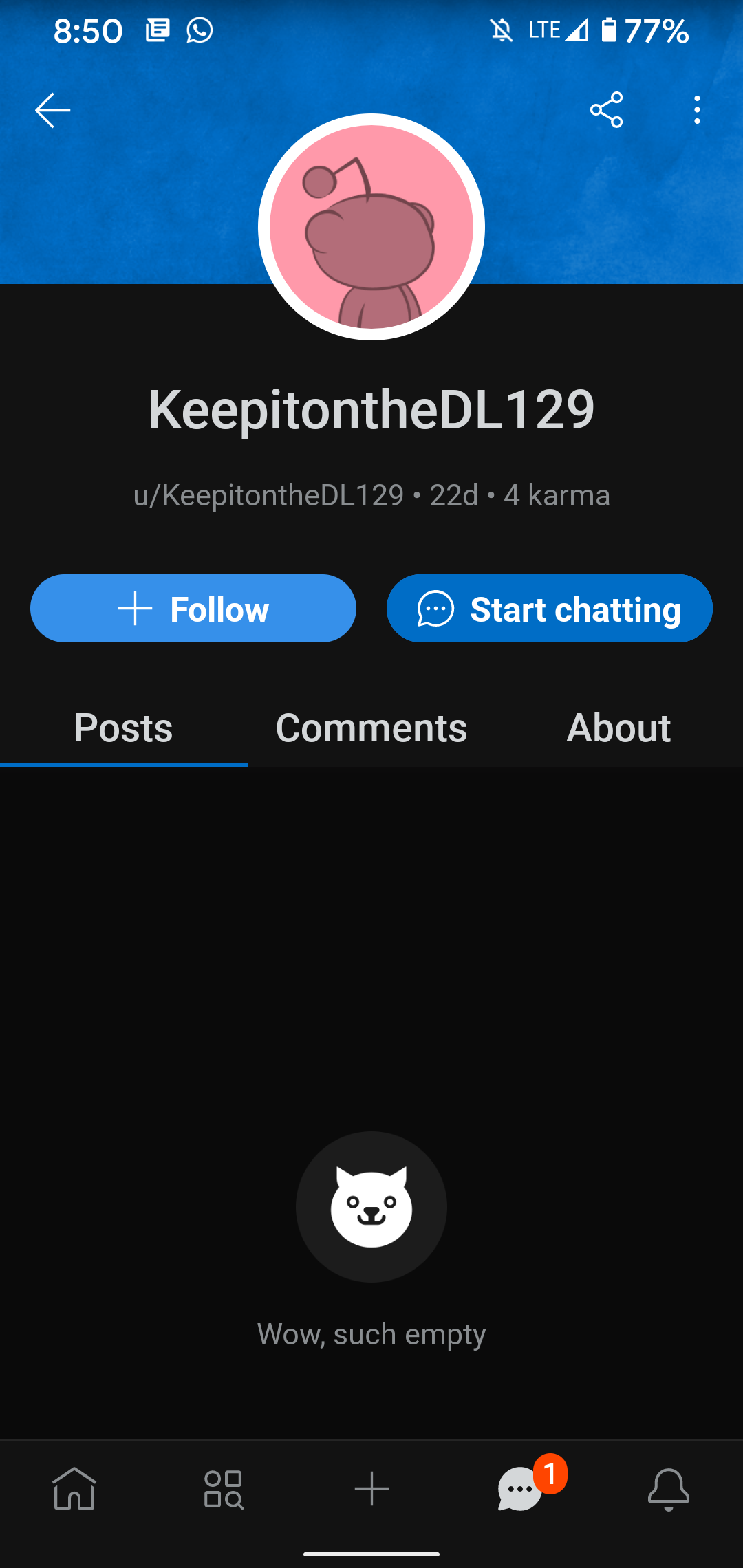Screen dimensions: 743x1568
Task: View KeepitontheDL129's profile avatar
Action: point(371,227)
